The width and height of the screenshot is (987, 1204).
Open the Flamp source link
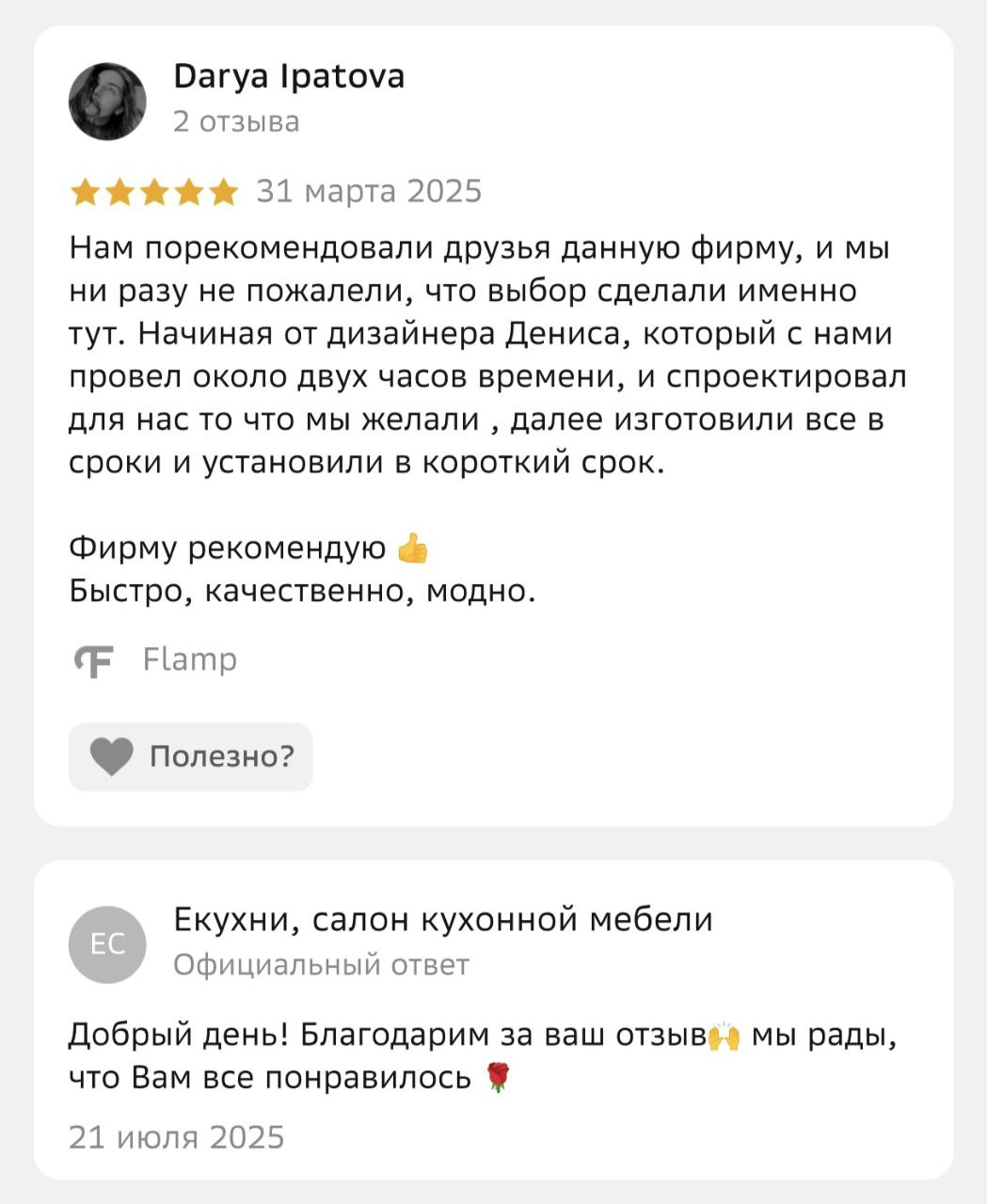tap(189, 659)
